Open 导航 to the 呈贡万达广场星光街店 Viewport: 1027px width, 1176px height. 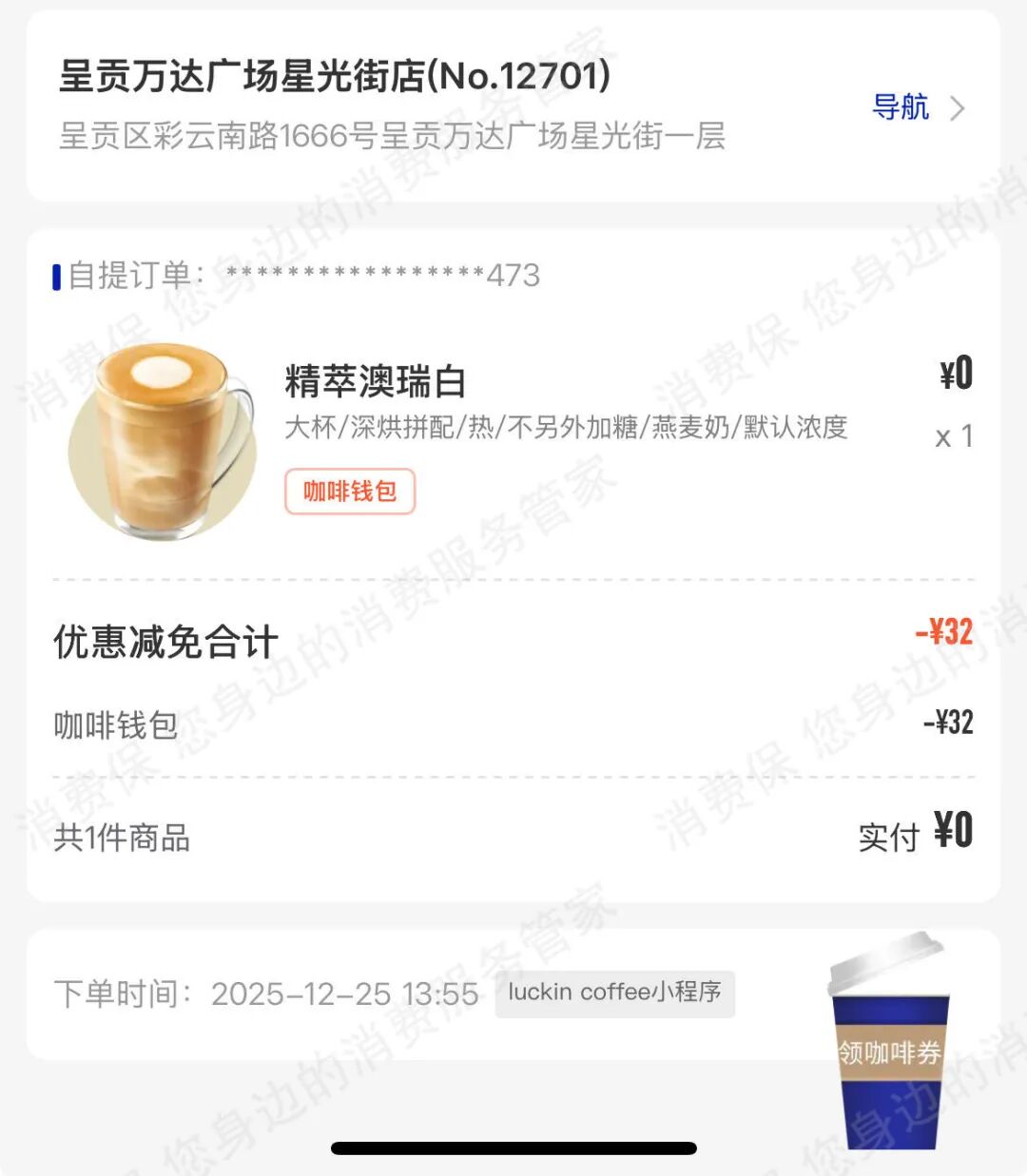(x=917, y=107)
